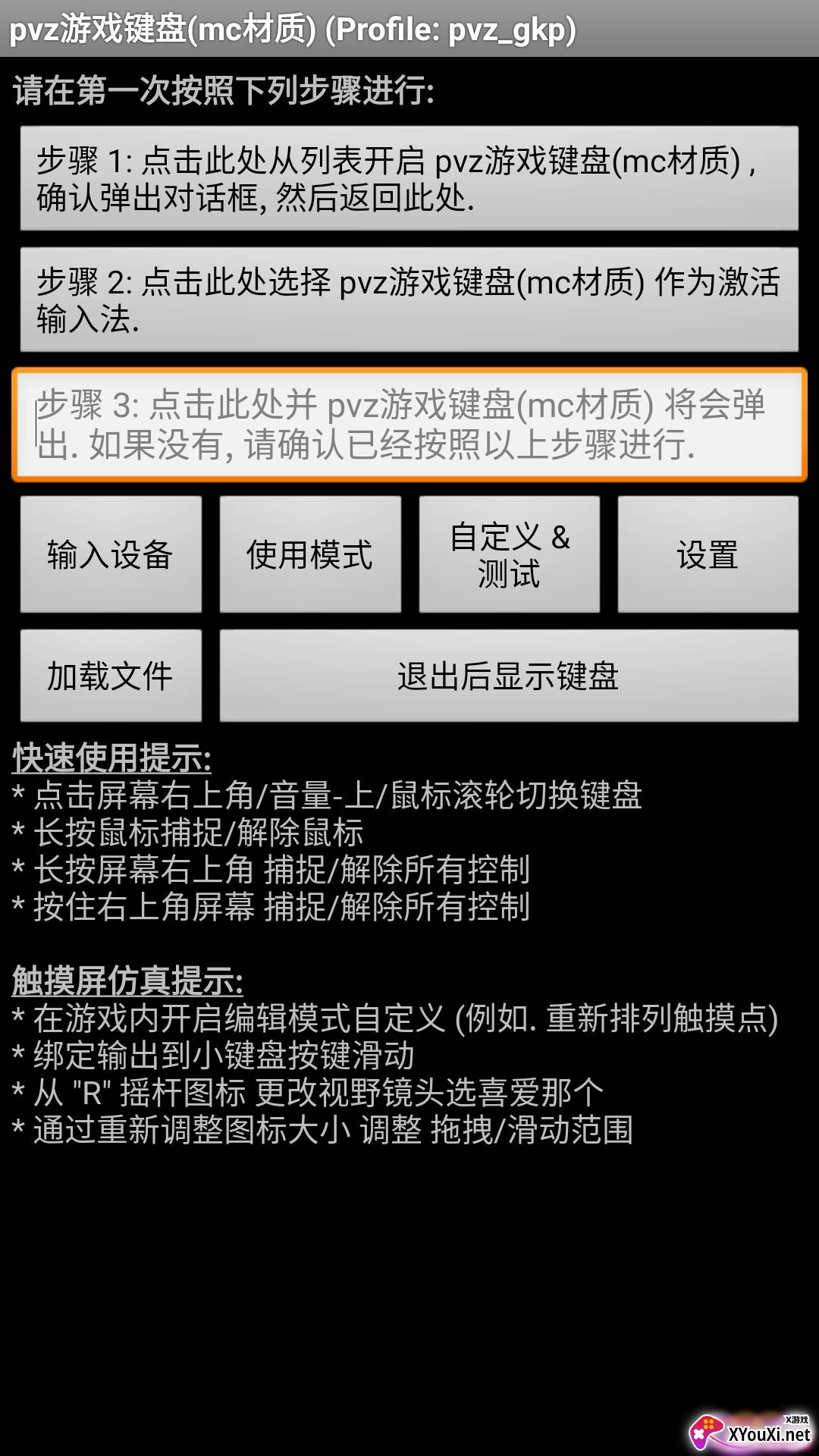Open 输入设备 (Input devices)
Screen dimensions: 819x1456
(111, 554)
